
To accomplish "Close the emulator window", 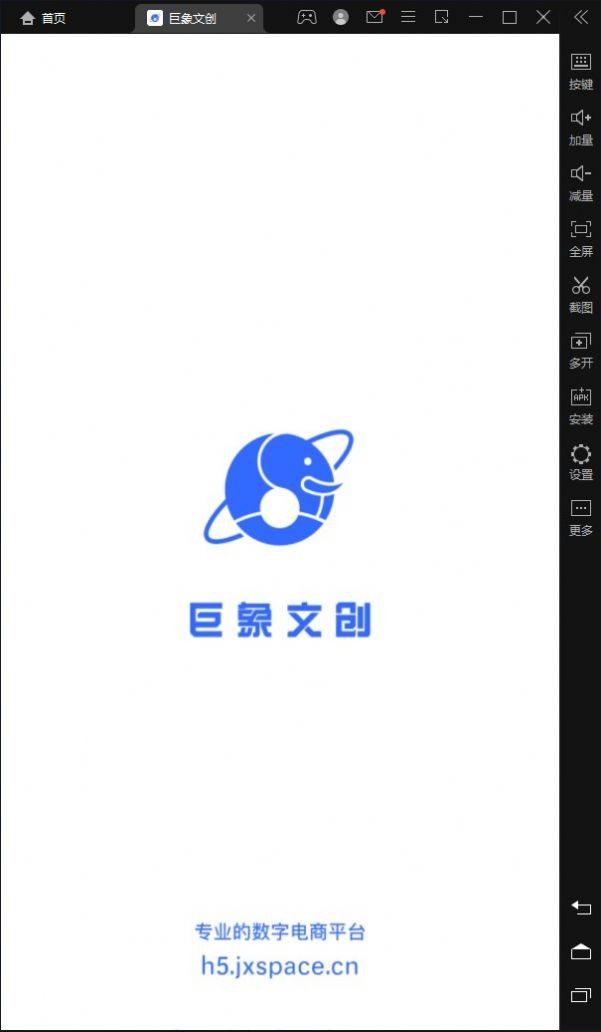I will (543, 17).
